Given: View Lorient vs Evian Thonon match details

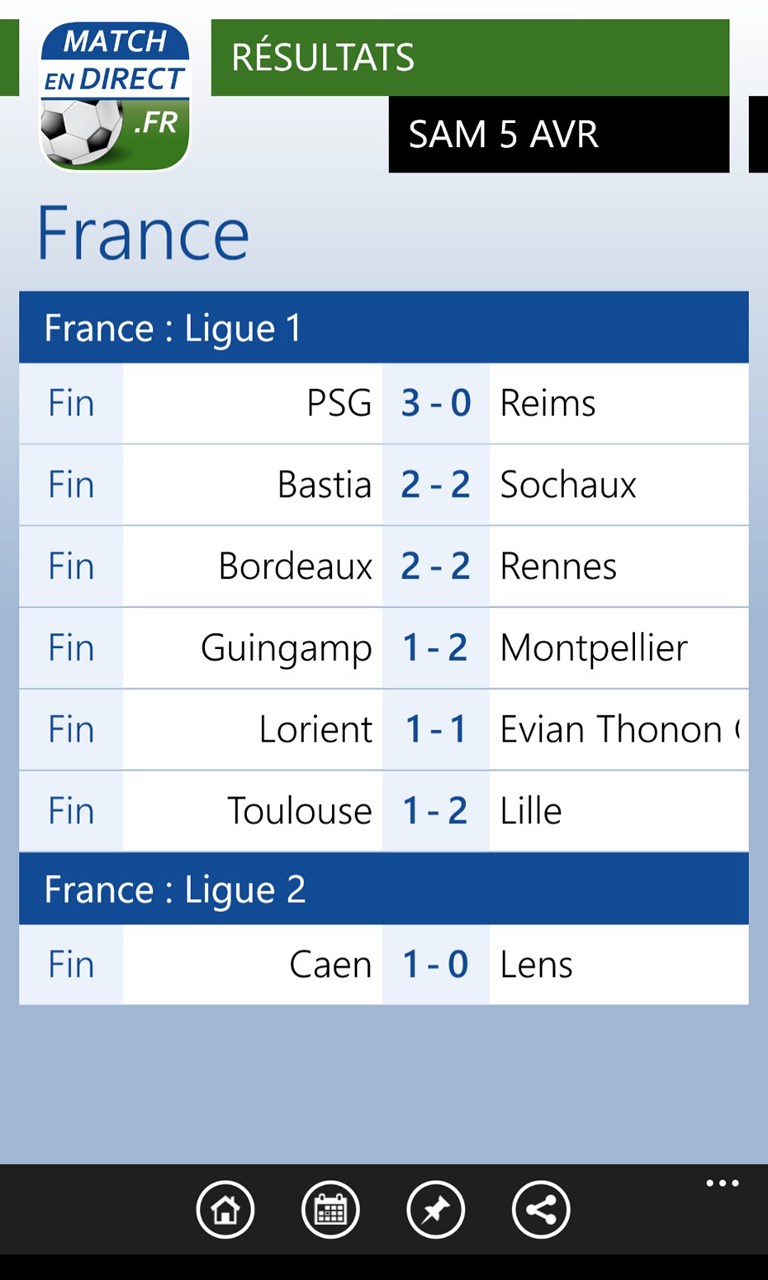Looking at the screenshot, I should pyautogui.click(x=435, y=730).
